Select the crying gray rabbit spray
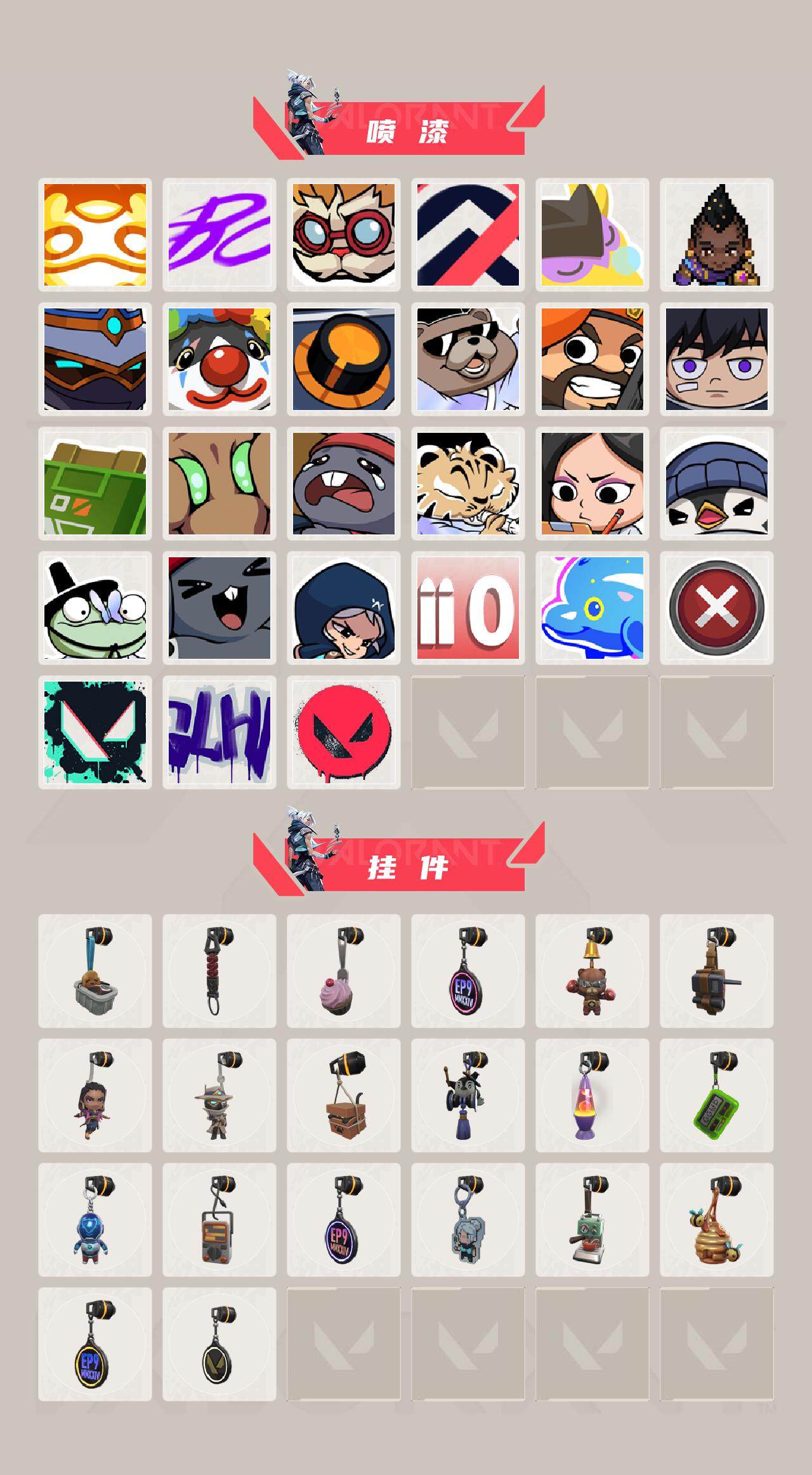Screen dimensions: 812x1475 344,482
